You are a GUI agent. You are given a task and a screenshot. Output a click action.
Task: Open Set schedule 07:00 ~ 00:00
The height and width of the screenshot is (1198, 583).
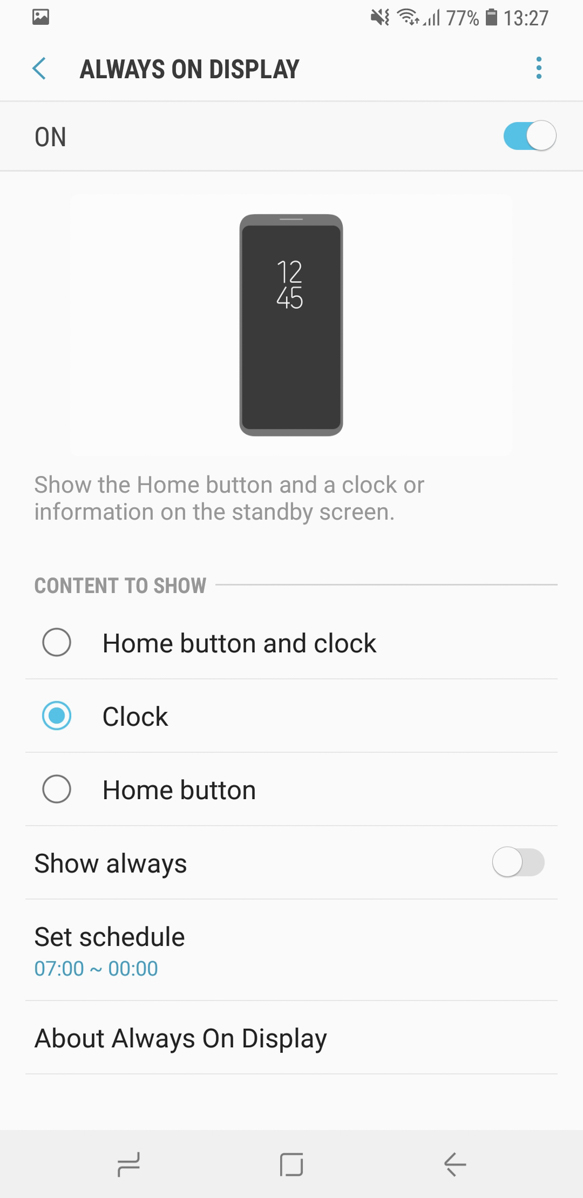click(291, 950)
